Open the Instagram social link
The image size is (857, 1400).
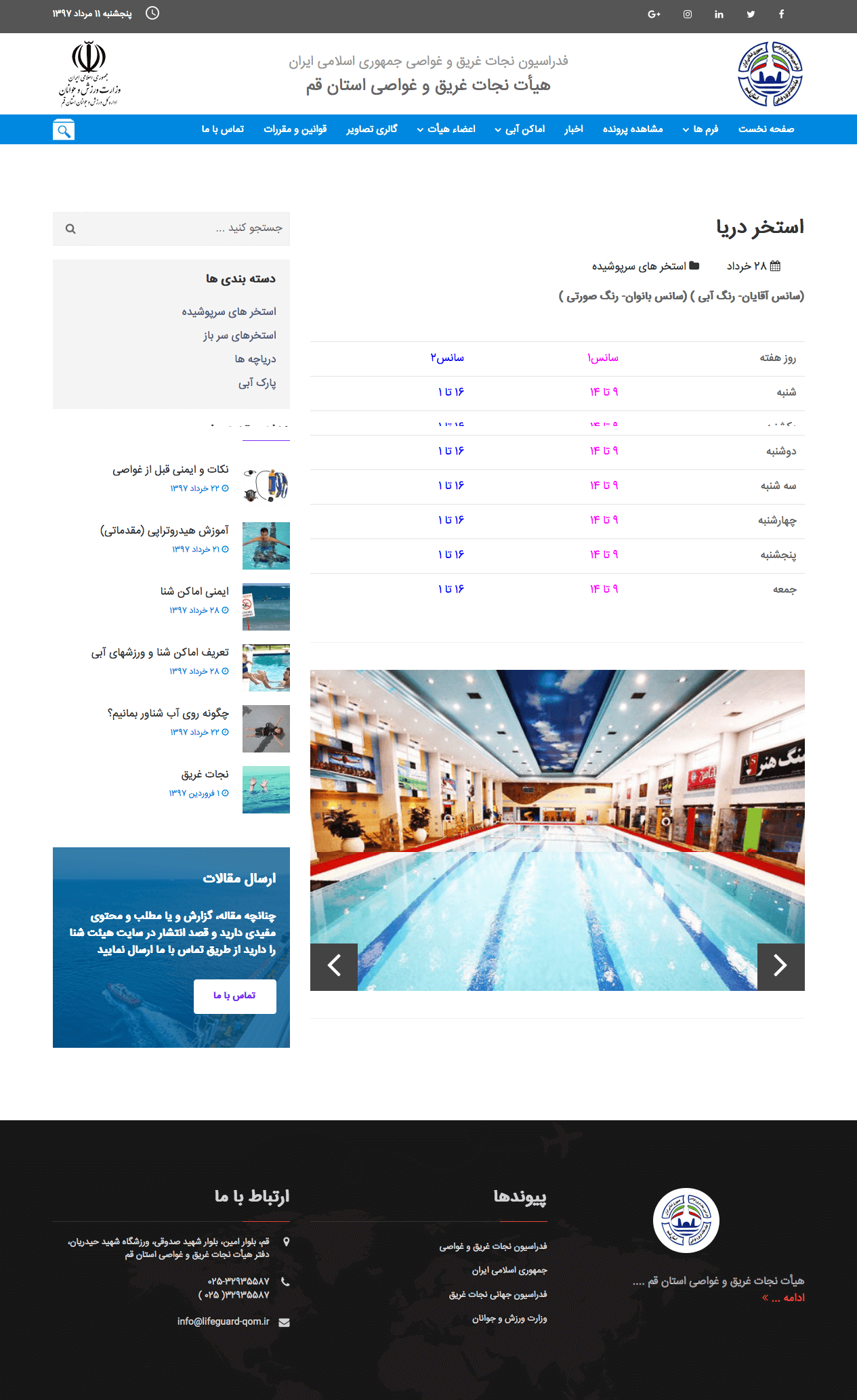[688, 14]
